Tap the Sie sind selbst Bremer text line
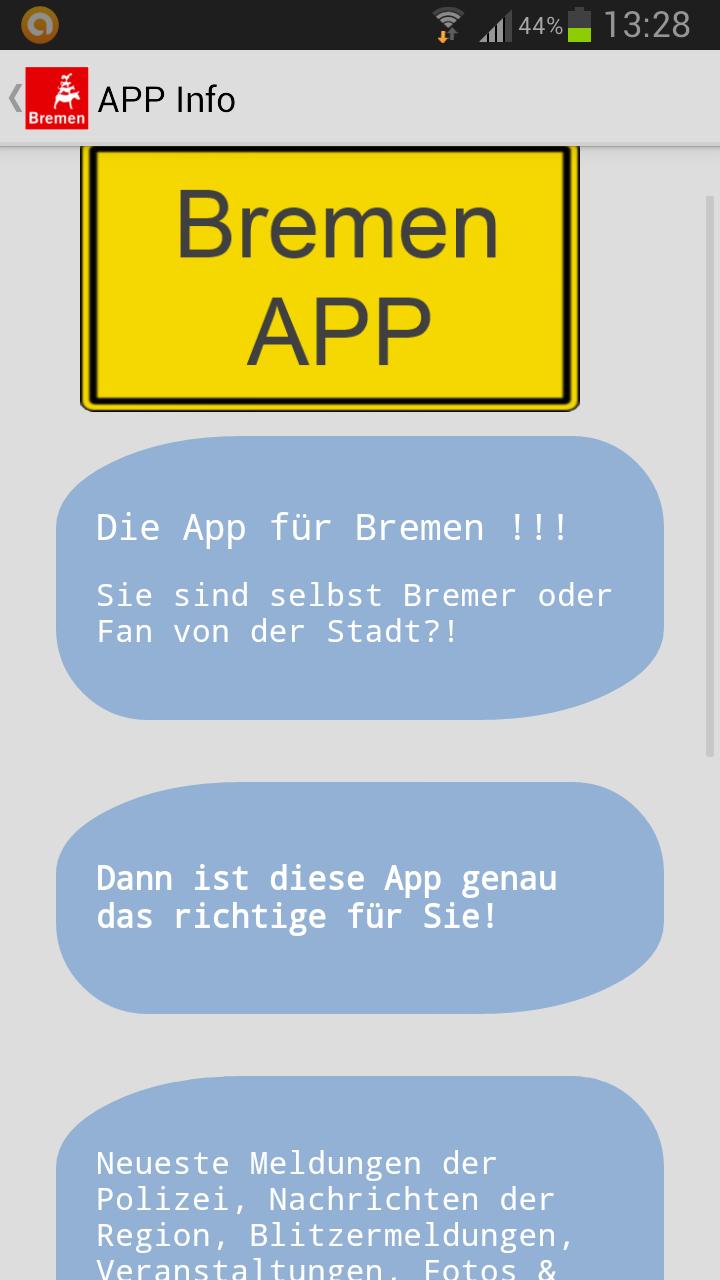The width and height of the screenshot is (720, 1280). 350,595
